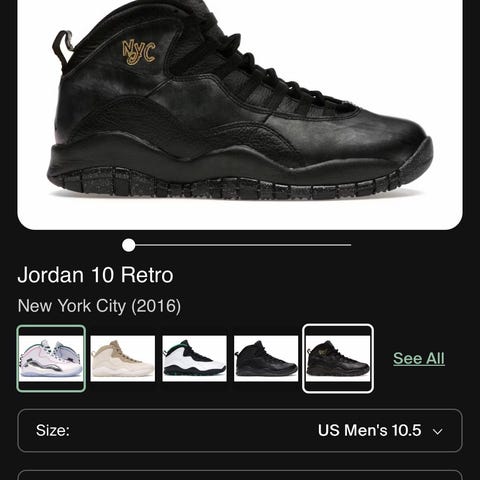Screen dimensions: 480x480
Task: Select the black NYC gold-logo shoe variant
Action: pos(338,359)
